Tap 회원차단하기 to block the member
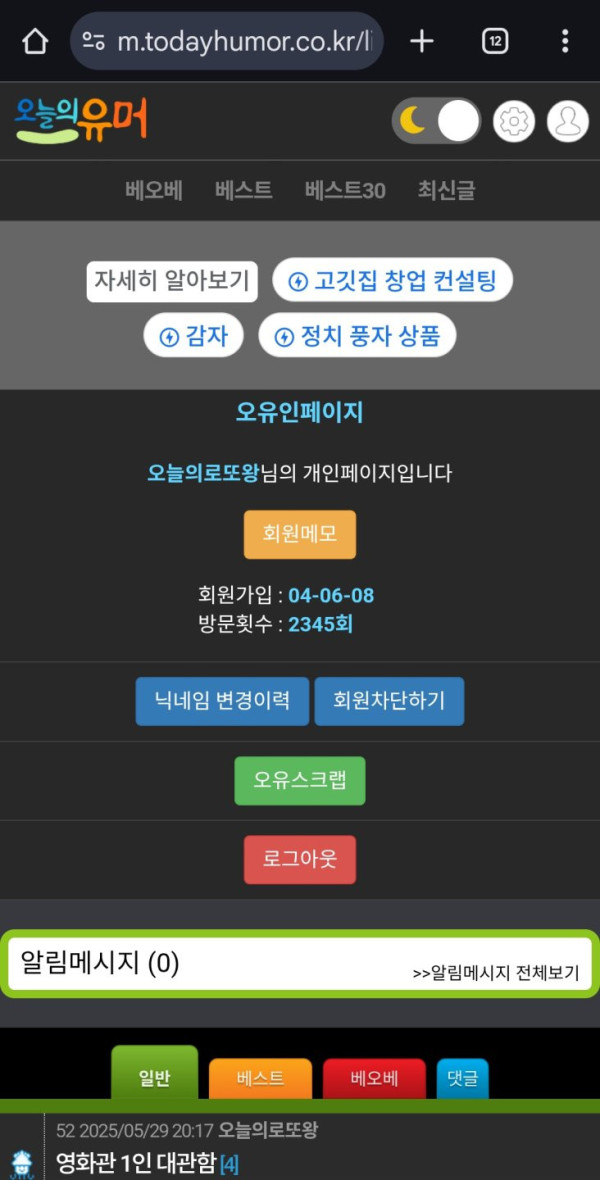This screenshot has width=600, height=1180. pyautogui.click(x=389, y=700)
